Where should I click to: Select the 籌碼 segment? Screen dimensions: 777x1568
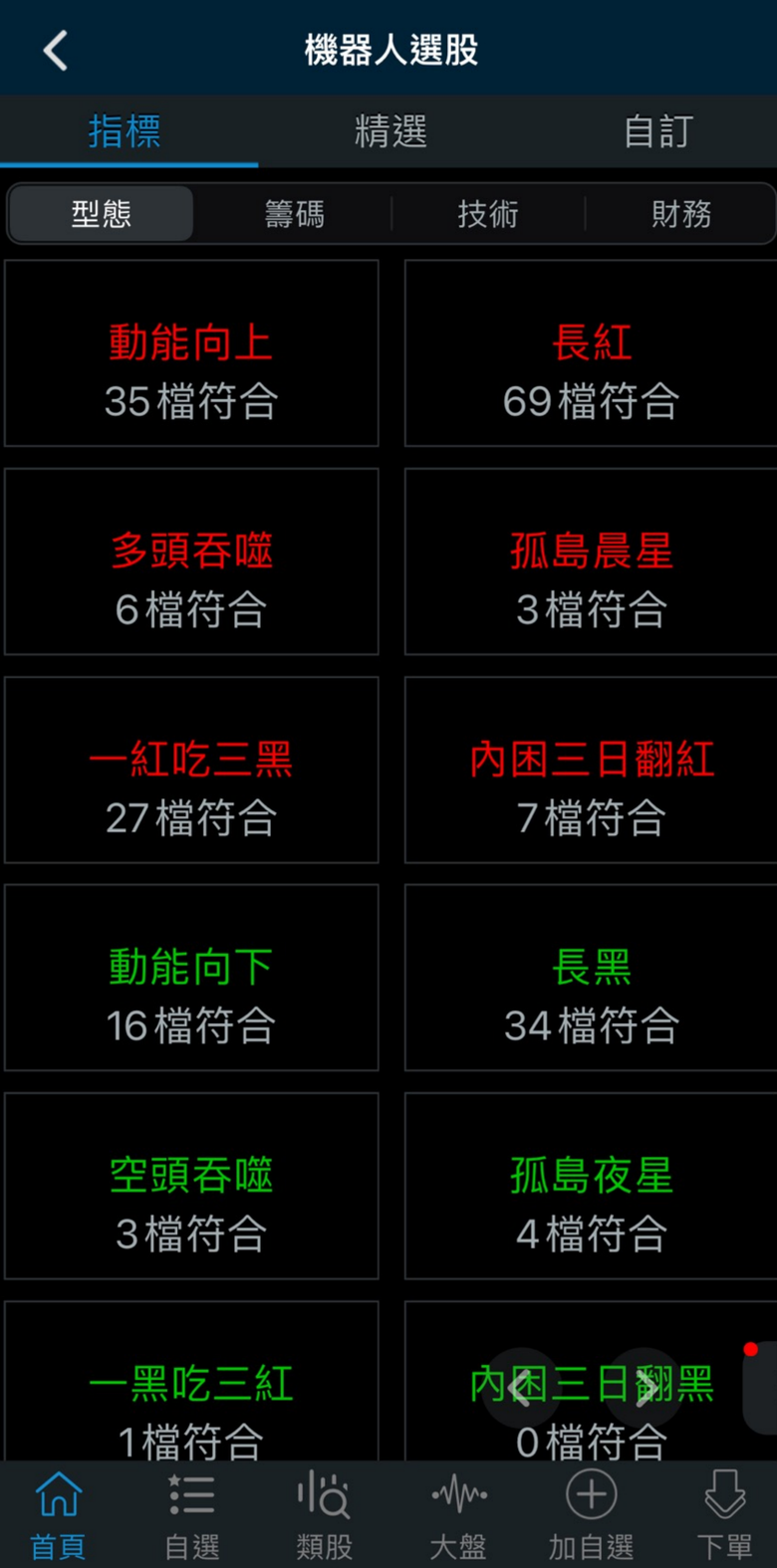294,214
